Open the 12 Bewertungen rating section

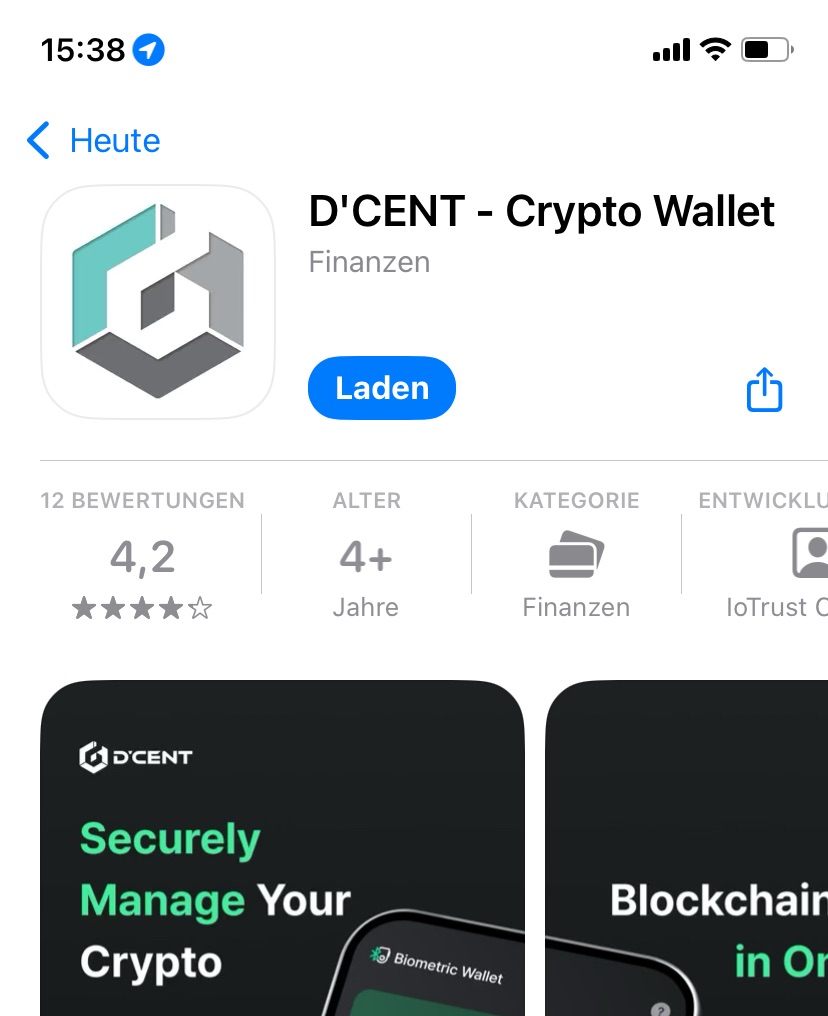(x=142, y=556)
